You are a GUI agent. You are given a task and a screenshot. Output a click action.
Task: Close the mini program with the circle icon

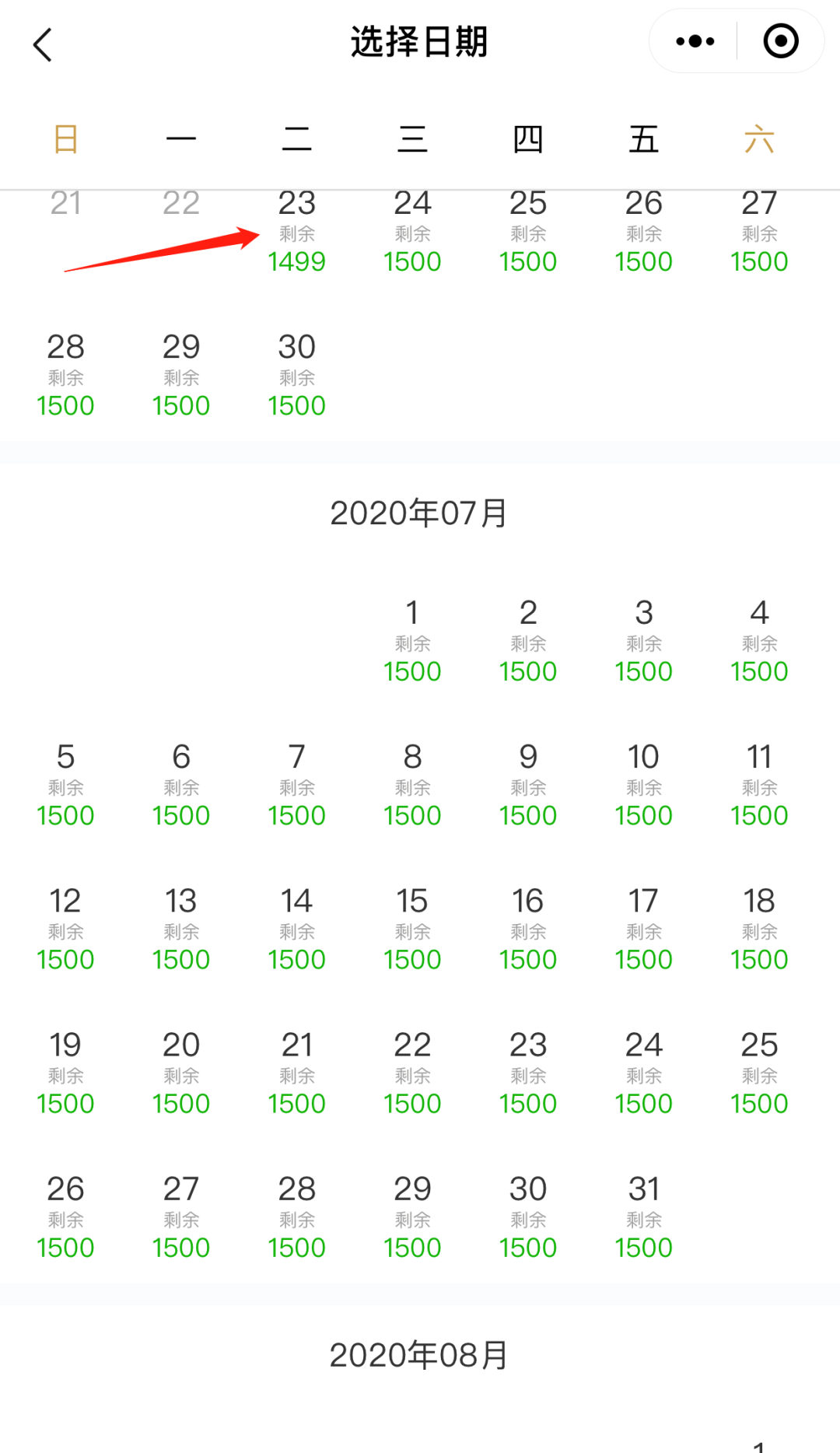[780, 41]
